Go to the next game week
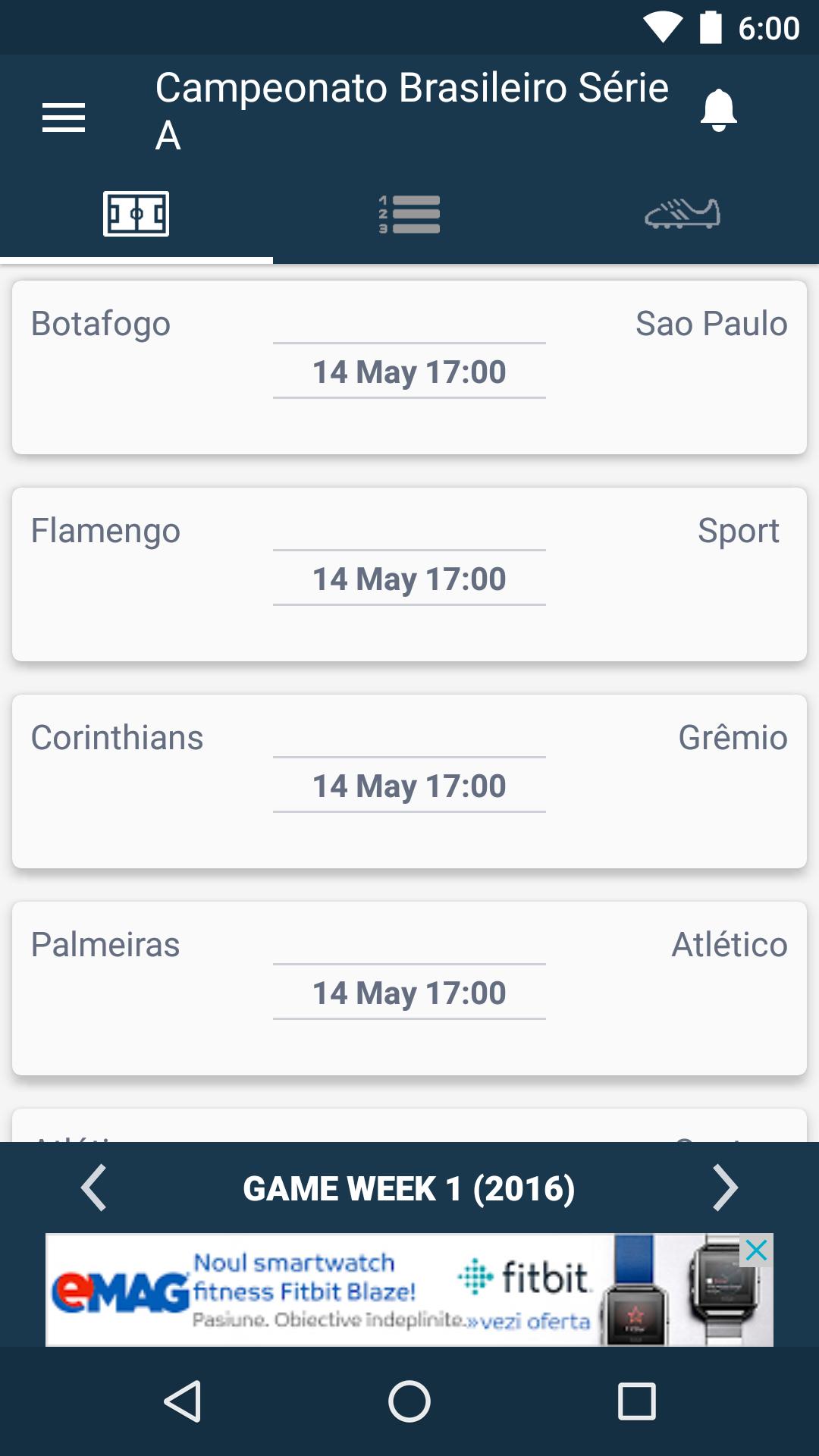Image resolution: width=819 pixels, height=1456 pixels. [724, 1188]
